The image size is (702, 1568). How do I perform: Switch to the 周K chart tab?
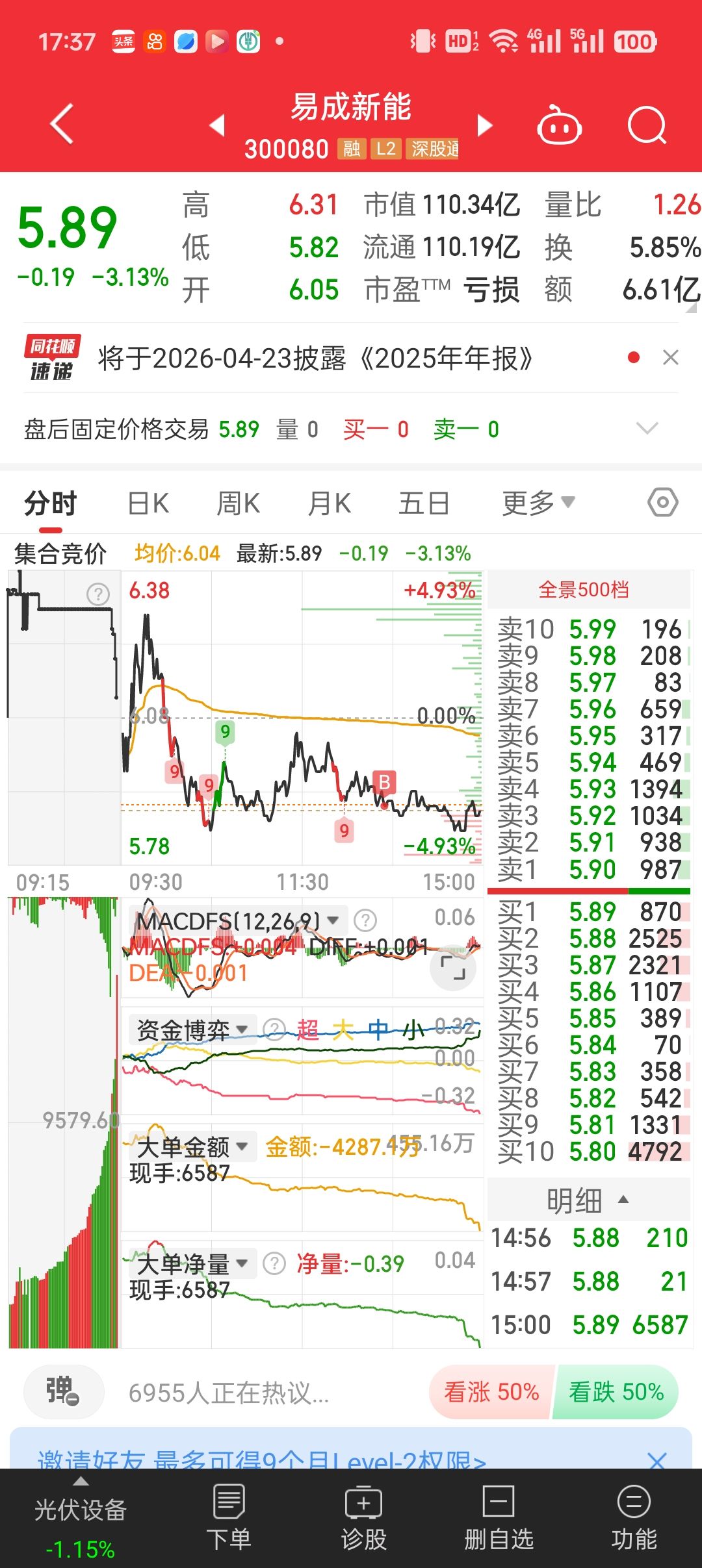238,503
